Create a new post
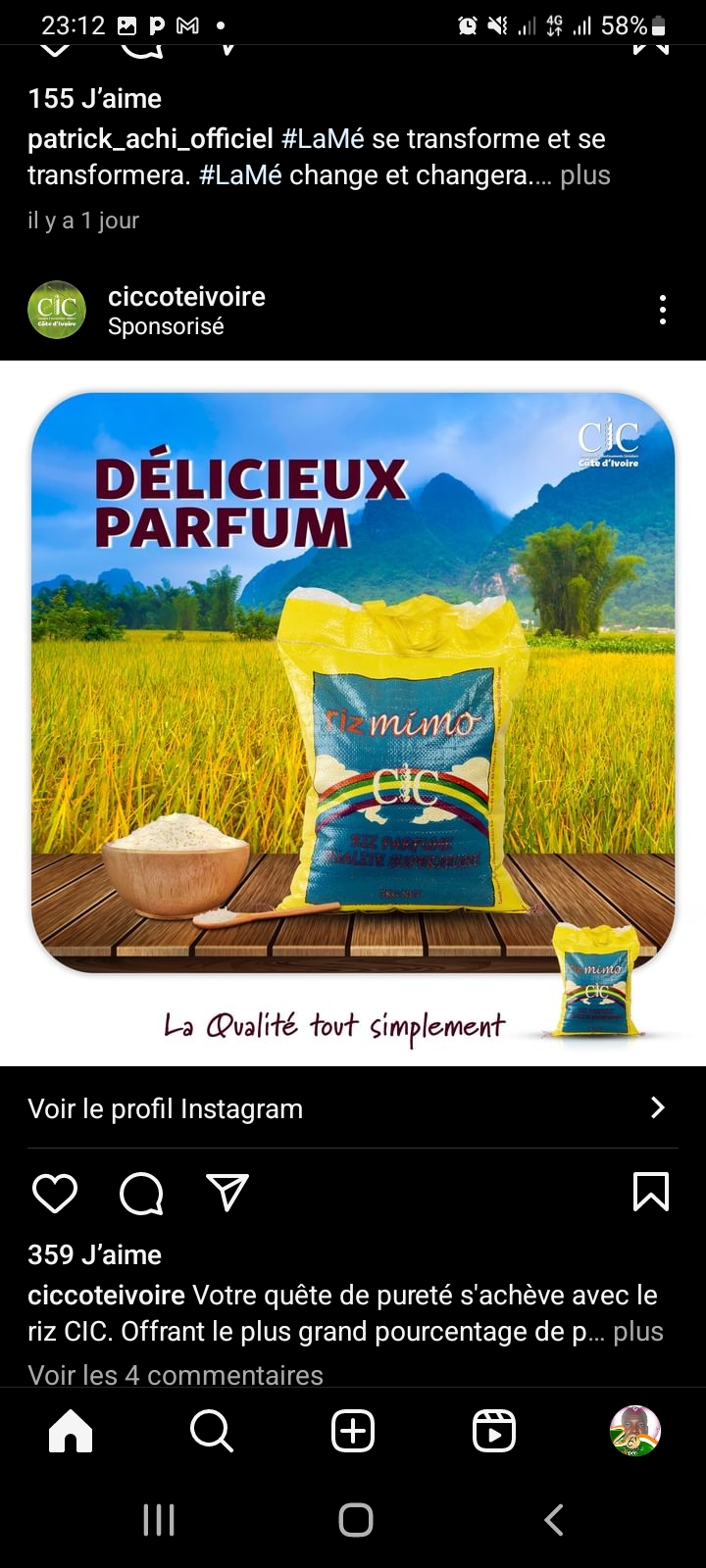706x1568 pixels. [353, 1432]
